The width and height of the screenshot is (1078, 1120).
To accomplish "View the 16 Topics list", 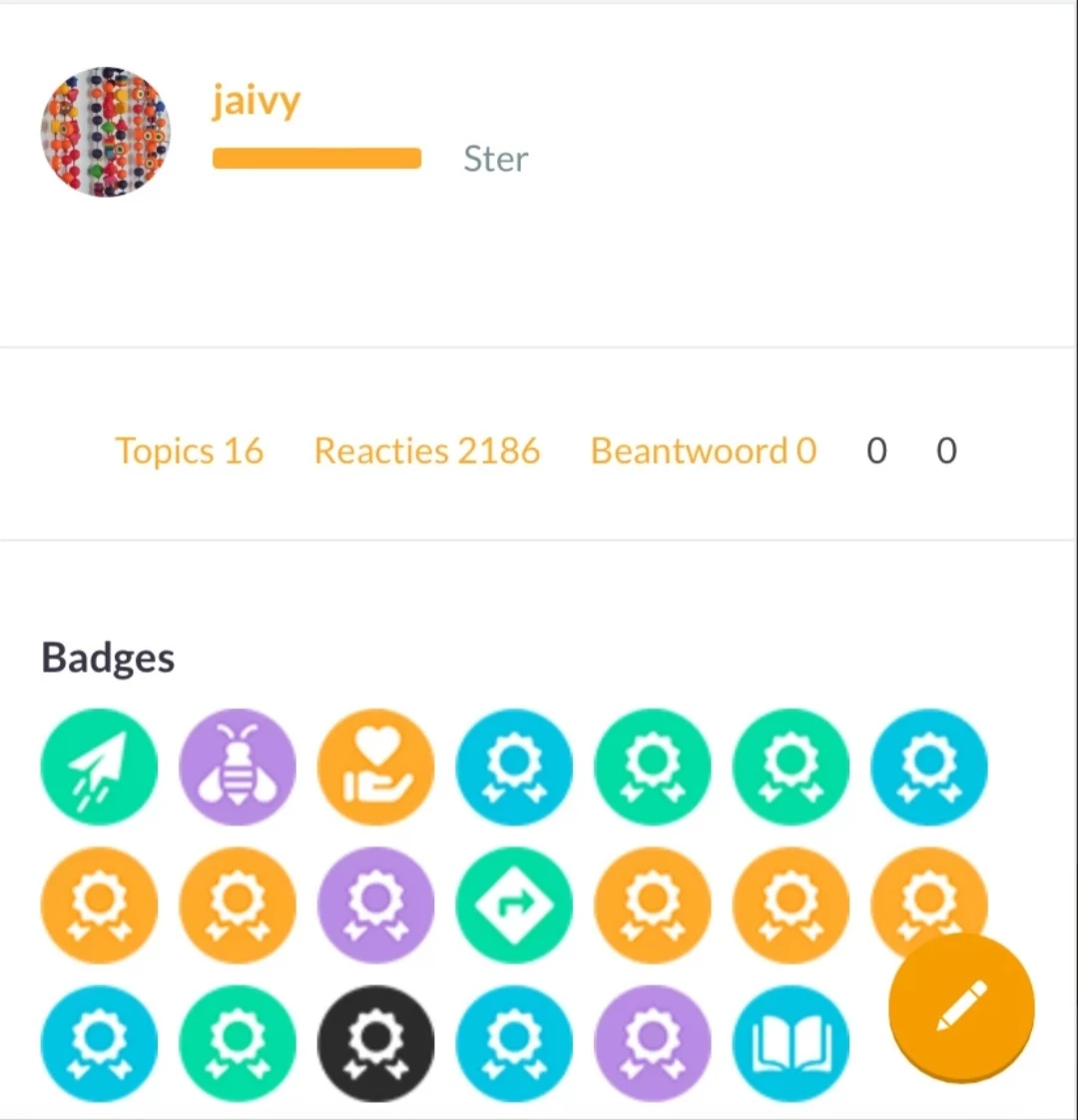I will pyautogui.click(x=189, y=451).
